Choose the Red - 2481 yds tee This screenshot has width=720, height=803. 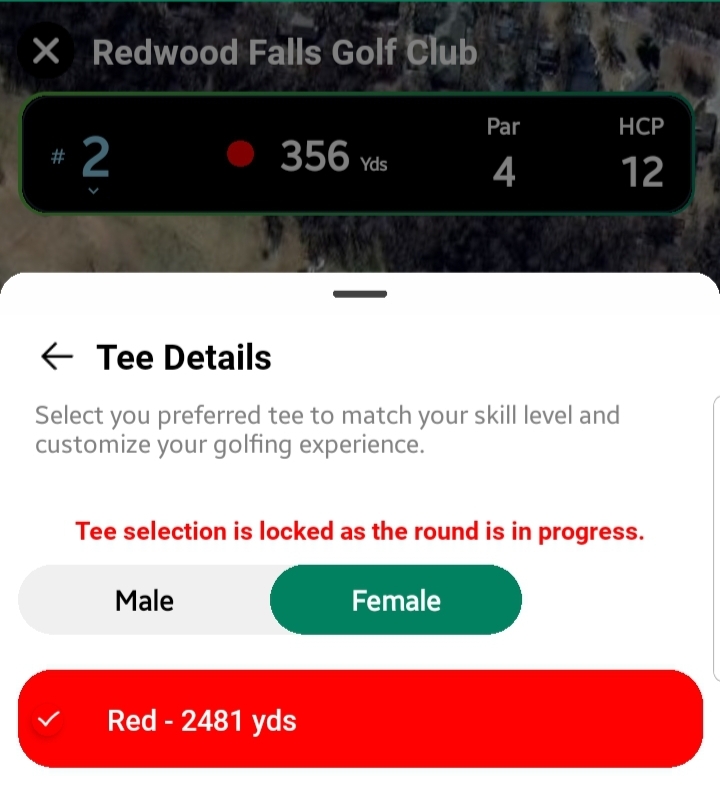click(360, 719)
